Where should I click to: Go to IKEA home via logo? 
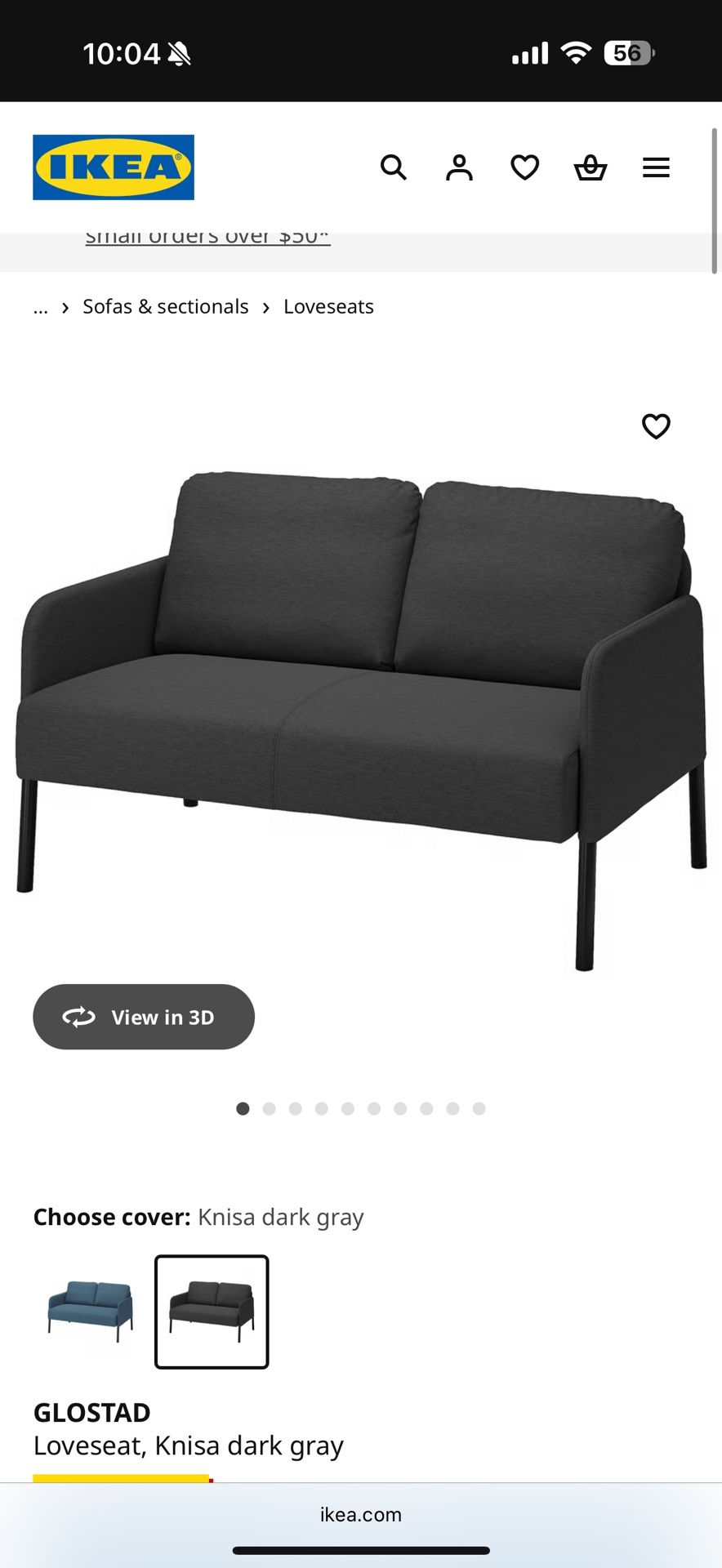click(114, 167)
